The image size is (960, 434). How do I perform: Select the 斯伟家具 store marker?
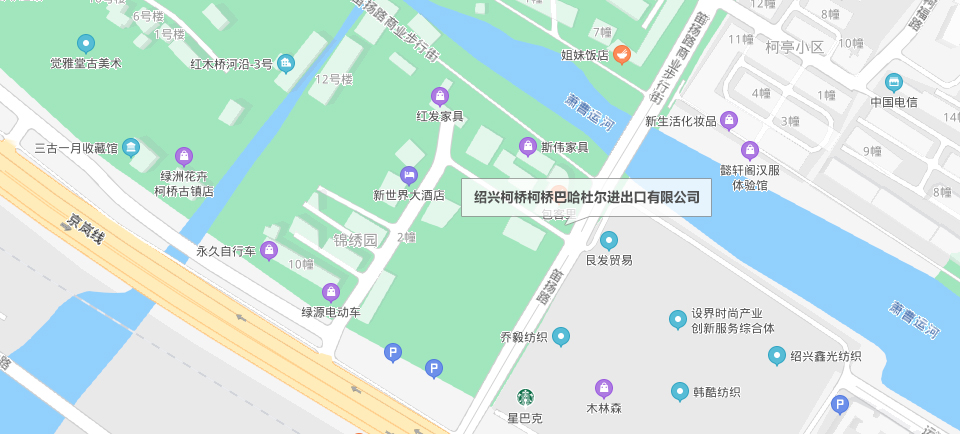coord(527,147)
